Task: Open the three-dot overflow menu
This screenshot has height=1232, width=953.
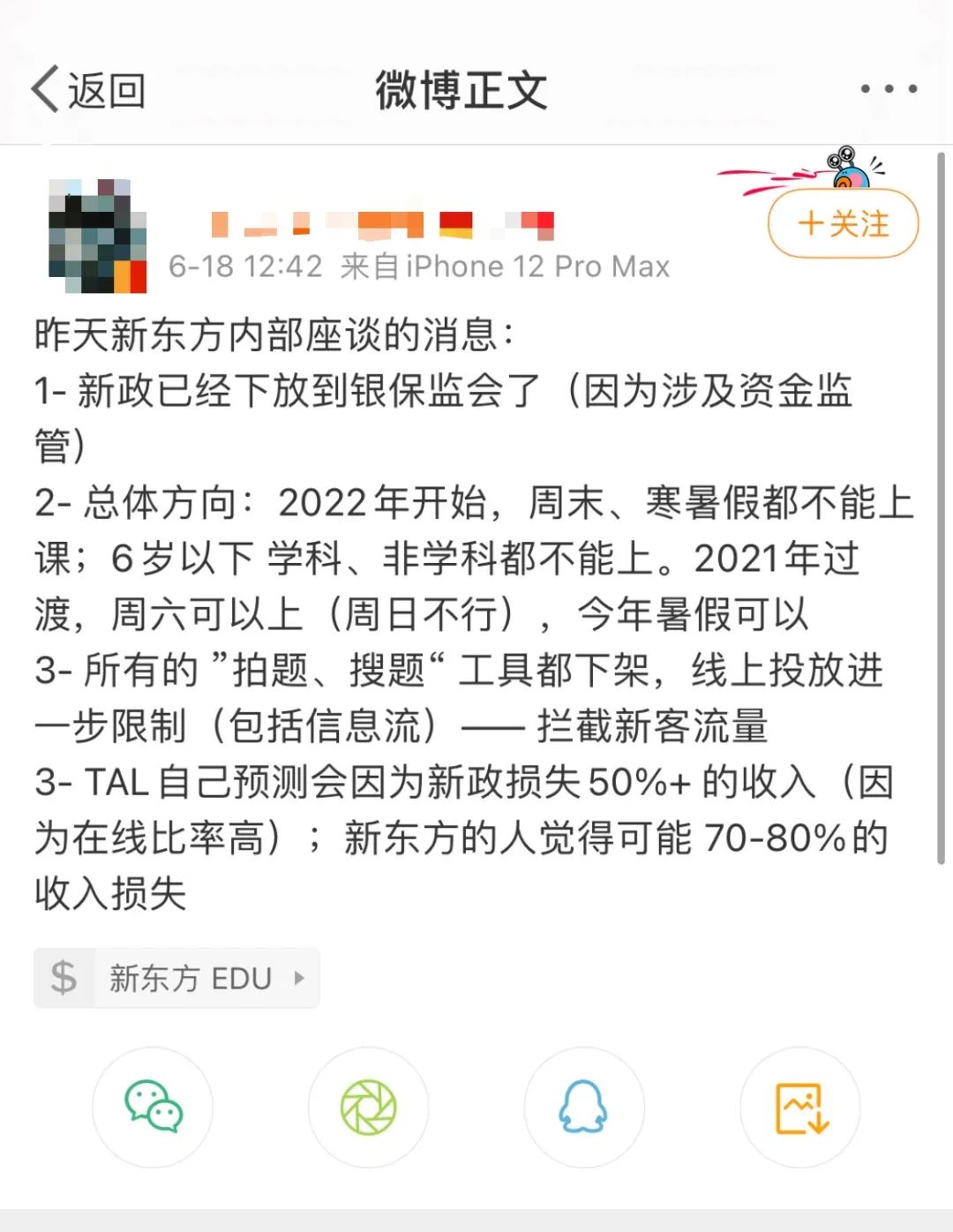Action: (889, 89)
